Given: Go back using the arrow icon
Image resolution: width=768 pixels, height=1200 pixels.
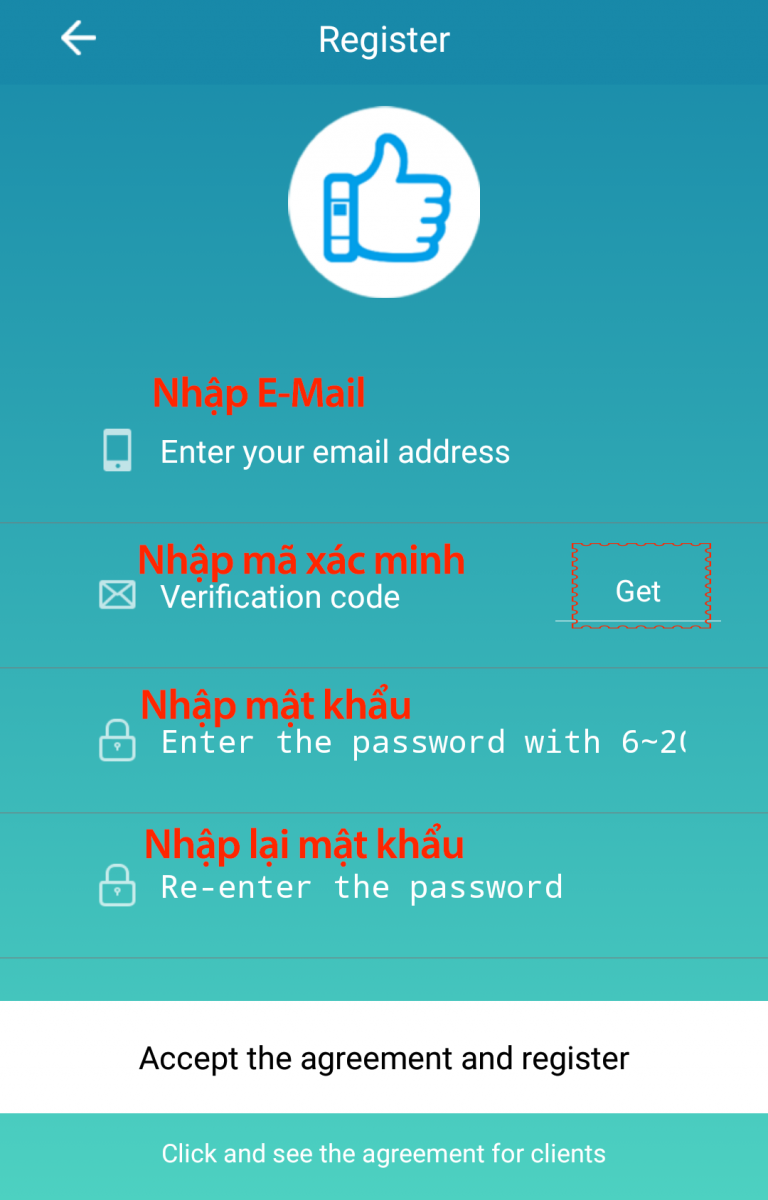Looking at the screenshot, I should [78, 39].
